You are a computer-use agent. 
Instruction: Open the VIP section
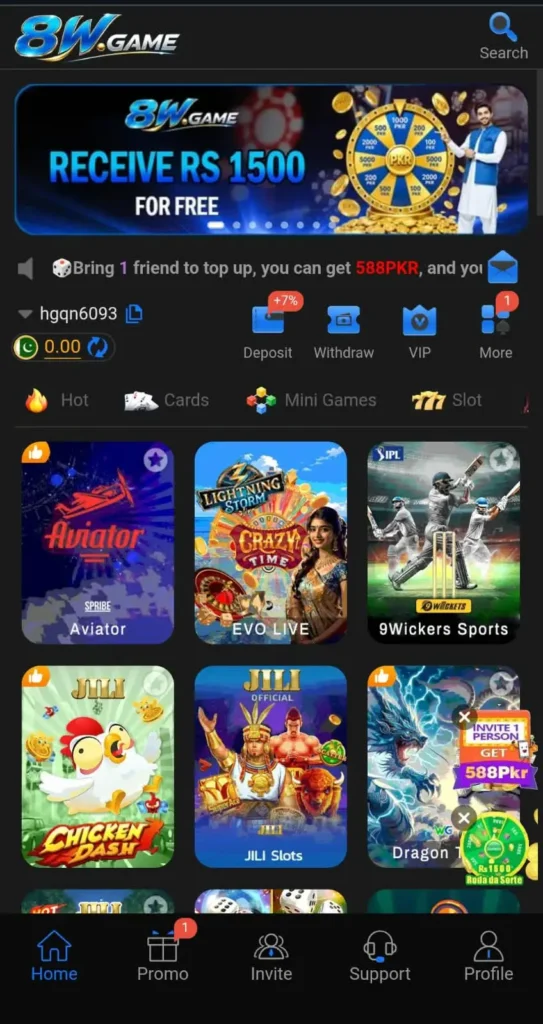(420, 332)
